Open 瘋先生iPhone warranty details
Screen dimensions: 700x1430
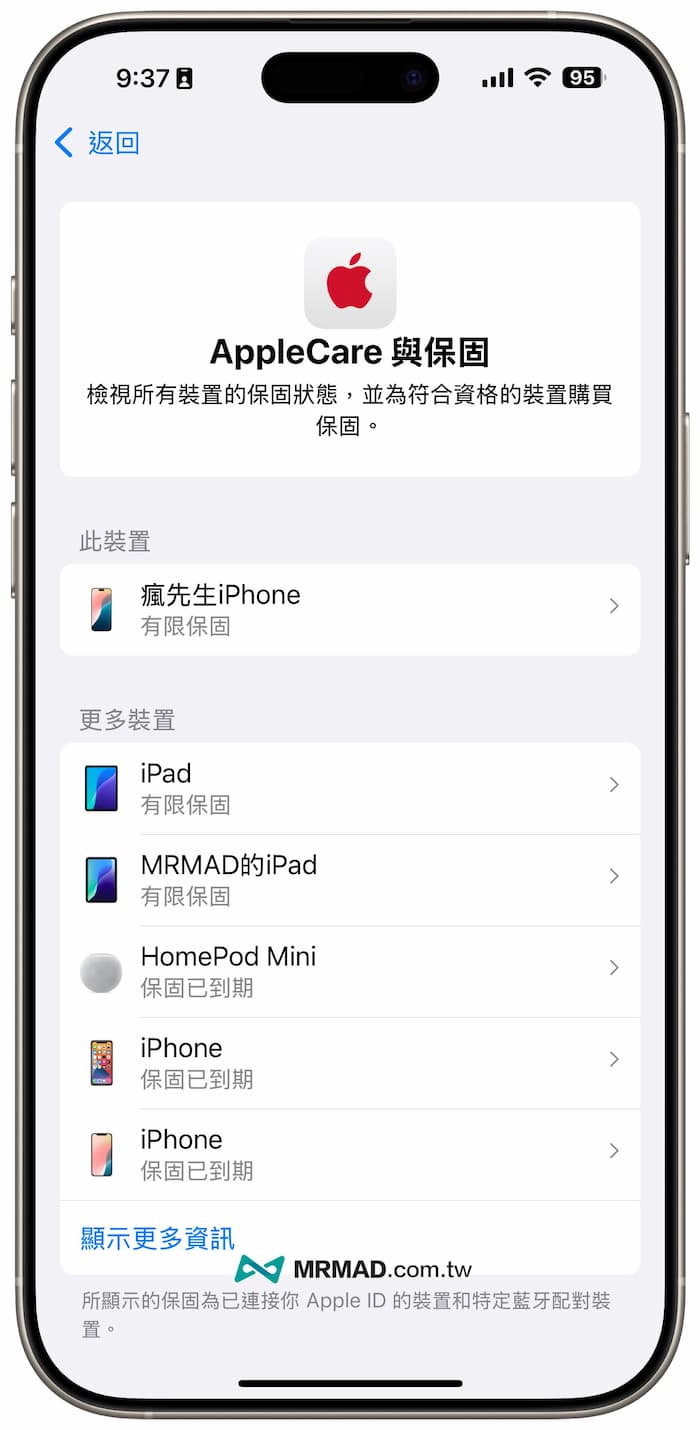point(349,609)
